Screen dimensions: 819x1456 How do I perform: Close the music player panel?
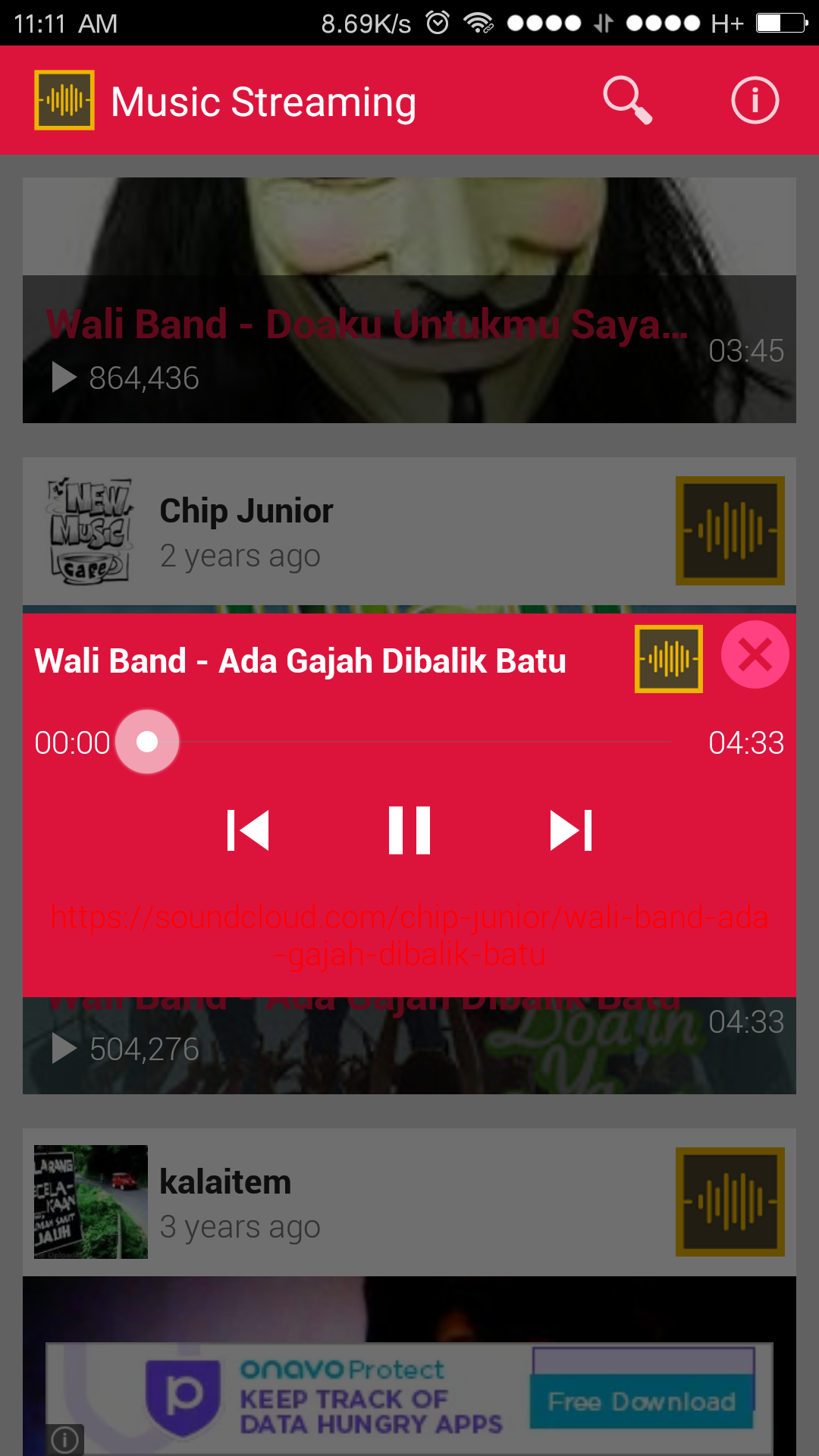(x=755, y=655)
